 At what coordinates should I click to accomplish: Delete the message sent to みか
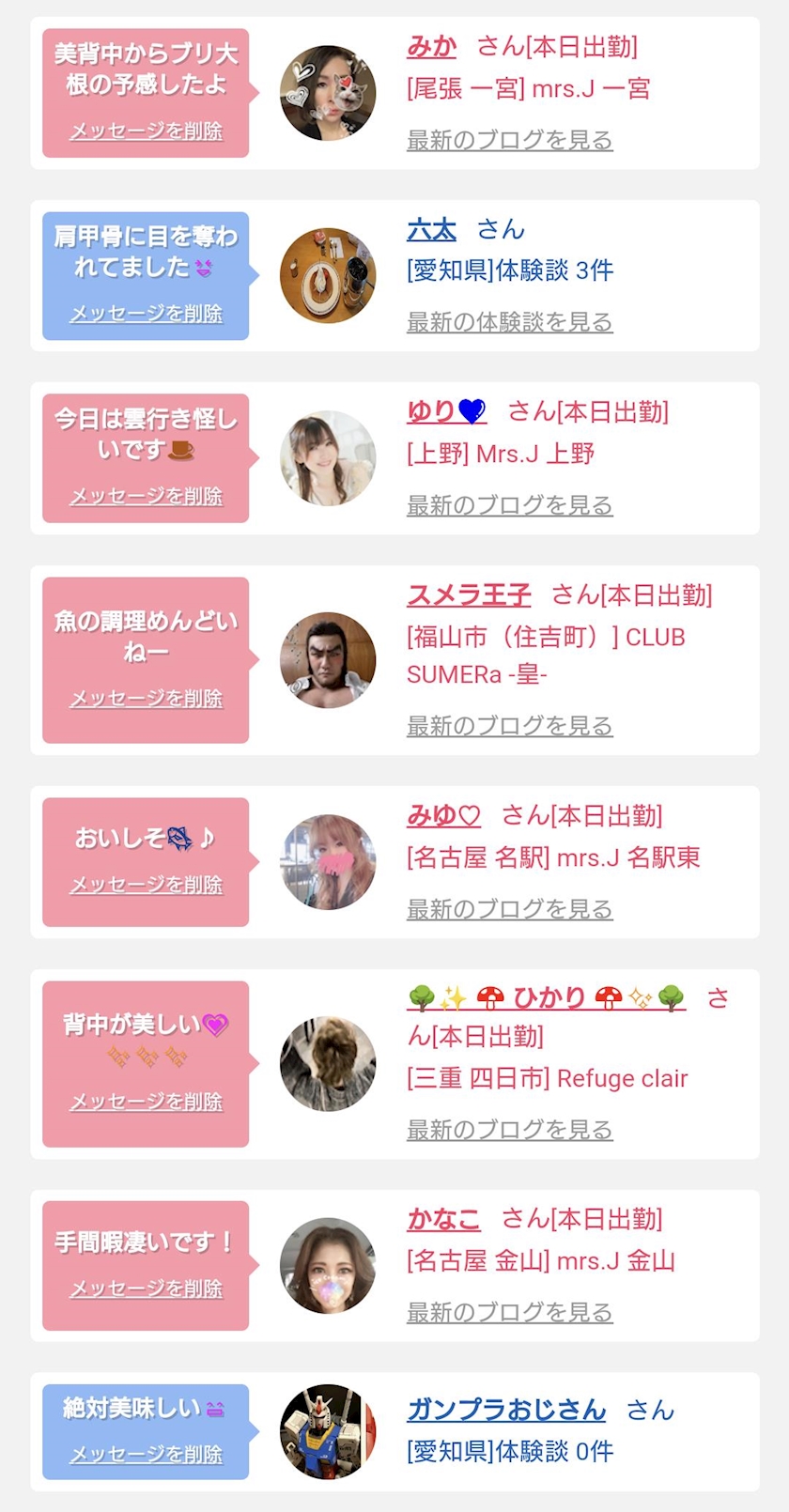click(146, 131)
